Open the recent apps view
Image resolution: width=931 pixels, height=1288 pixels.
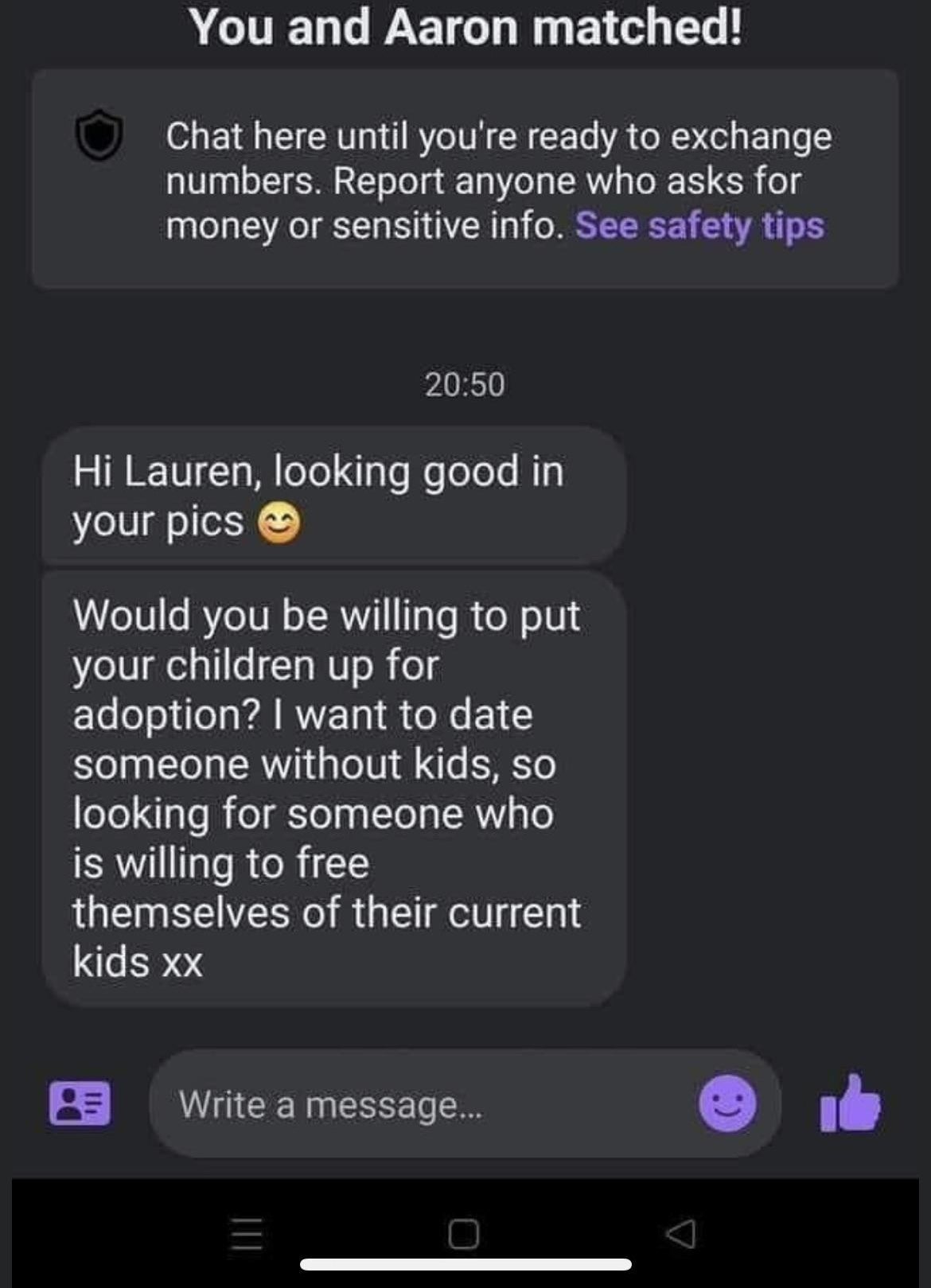(x=247, y=1234)
